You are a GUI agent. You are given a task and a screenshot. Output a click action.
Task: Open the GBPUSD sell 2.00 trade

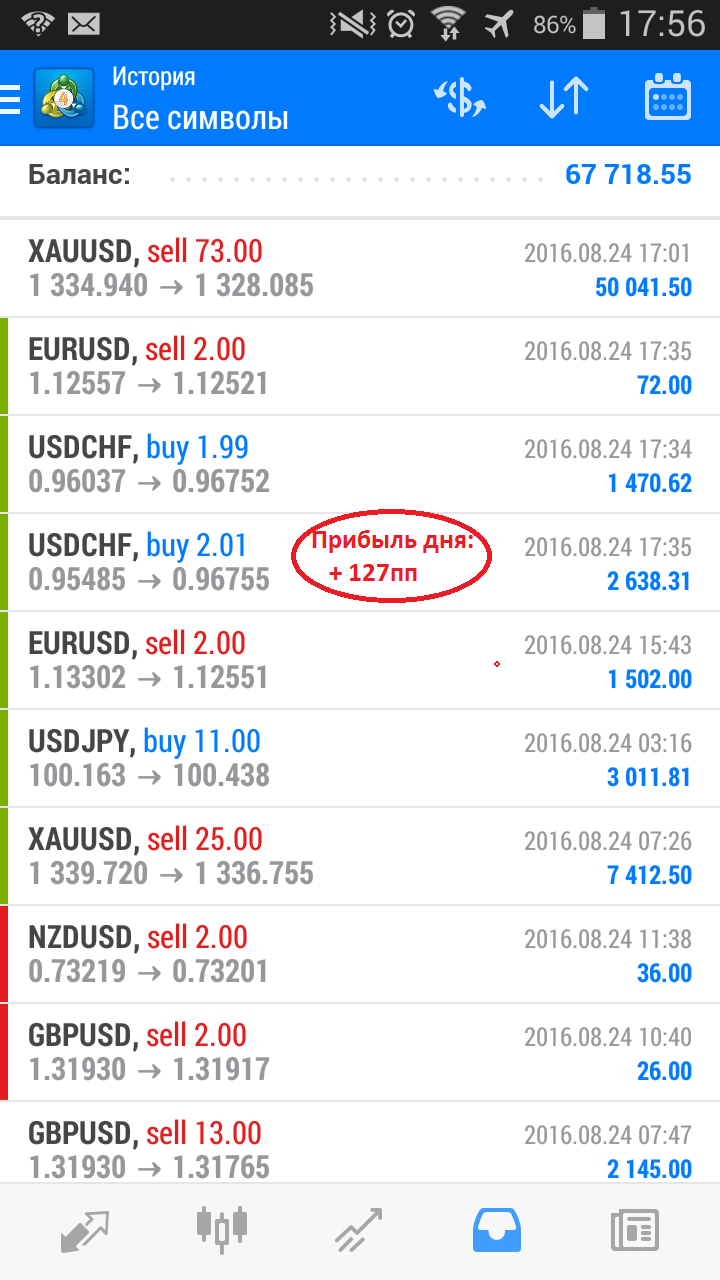tap(360, 1053)
